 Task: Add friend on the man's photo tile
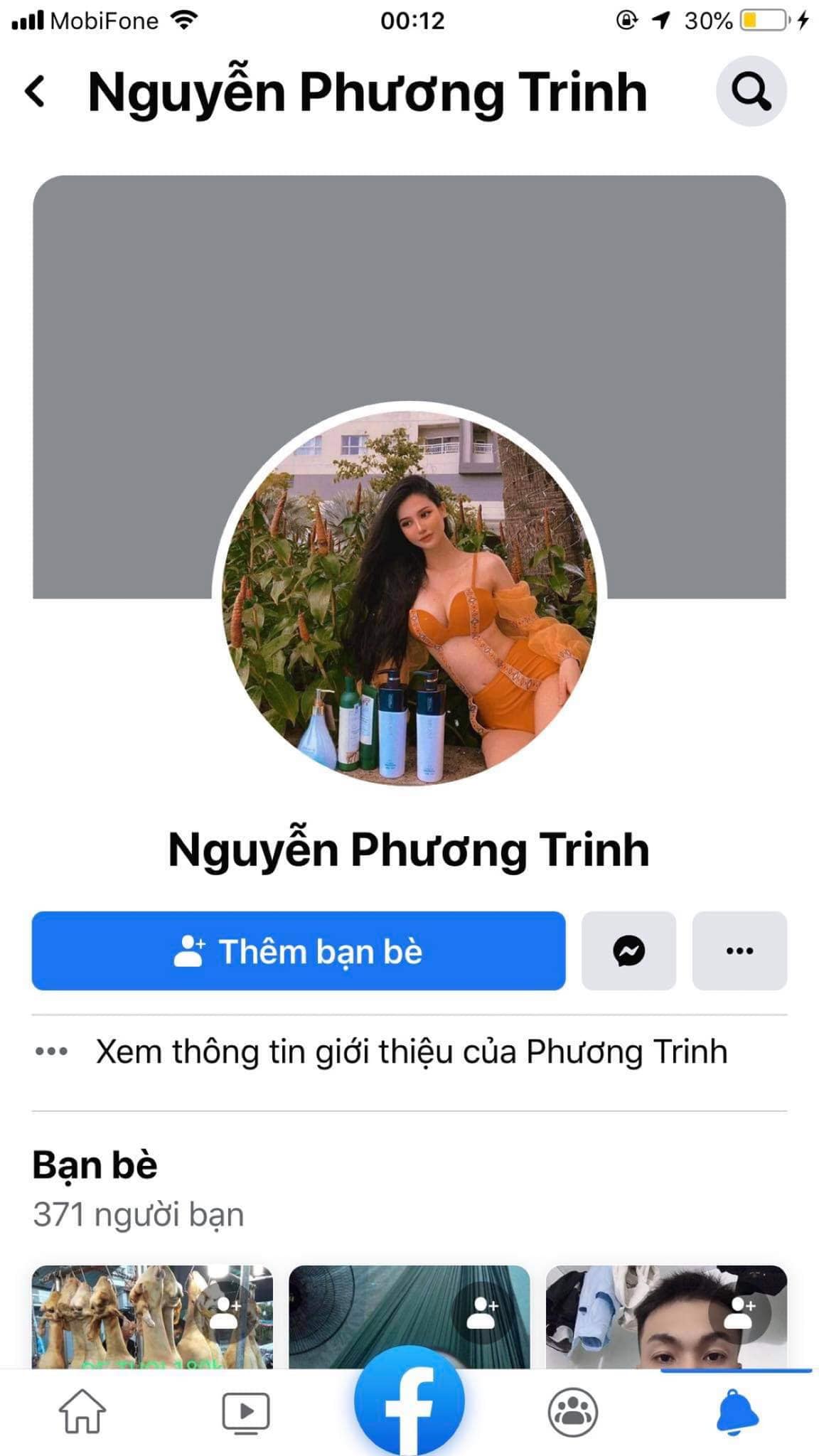click(739, 1315)
